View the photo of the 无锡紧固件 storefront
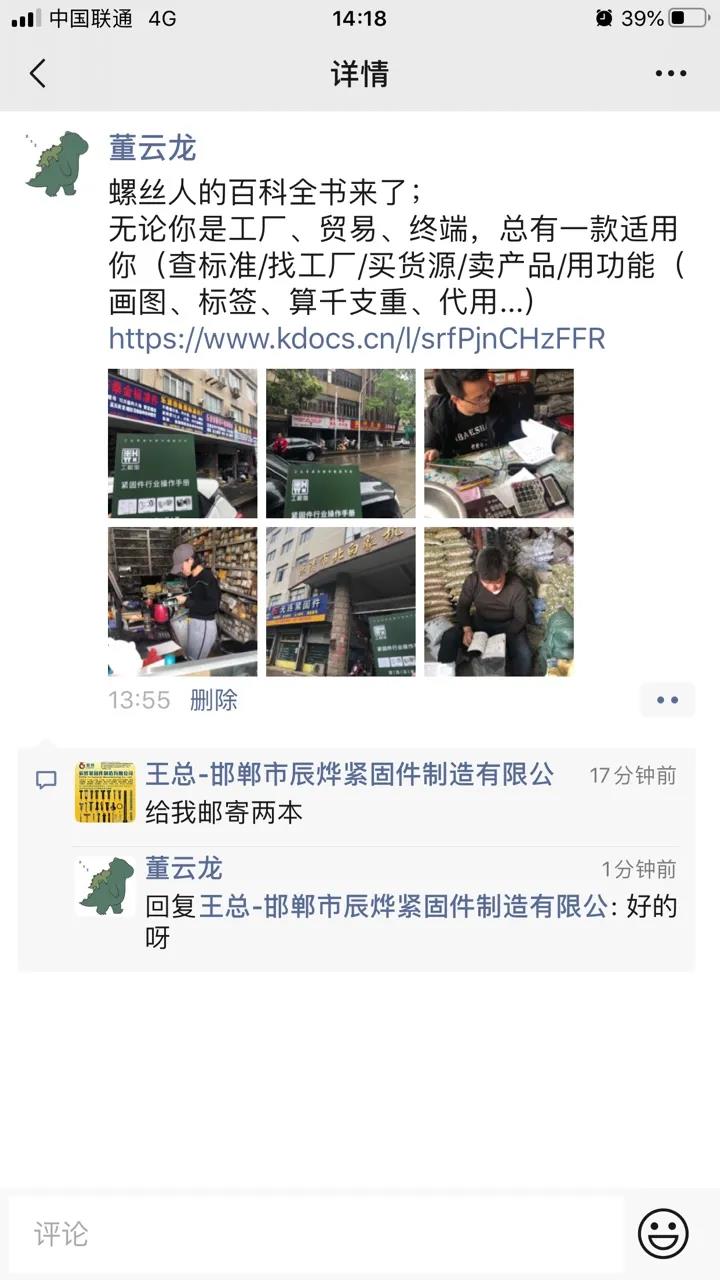Screen dimensions: 720x1280 click(340, 601)
